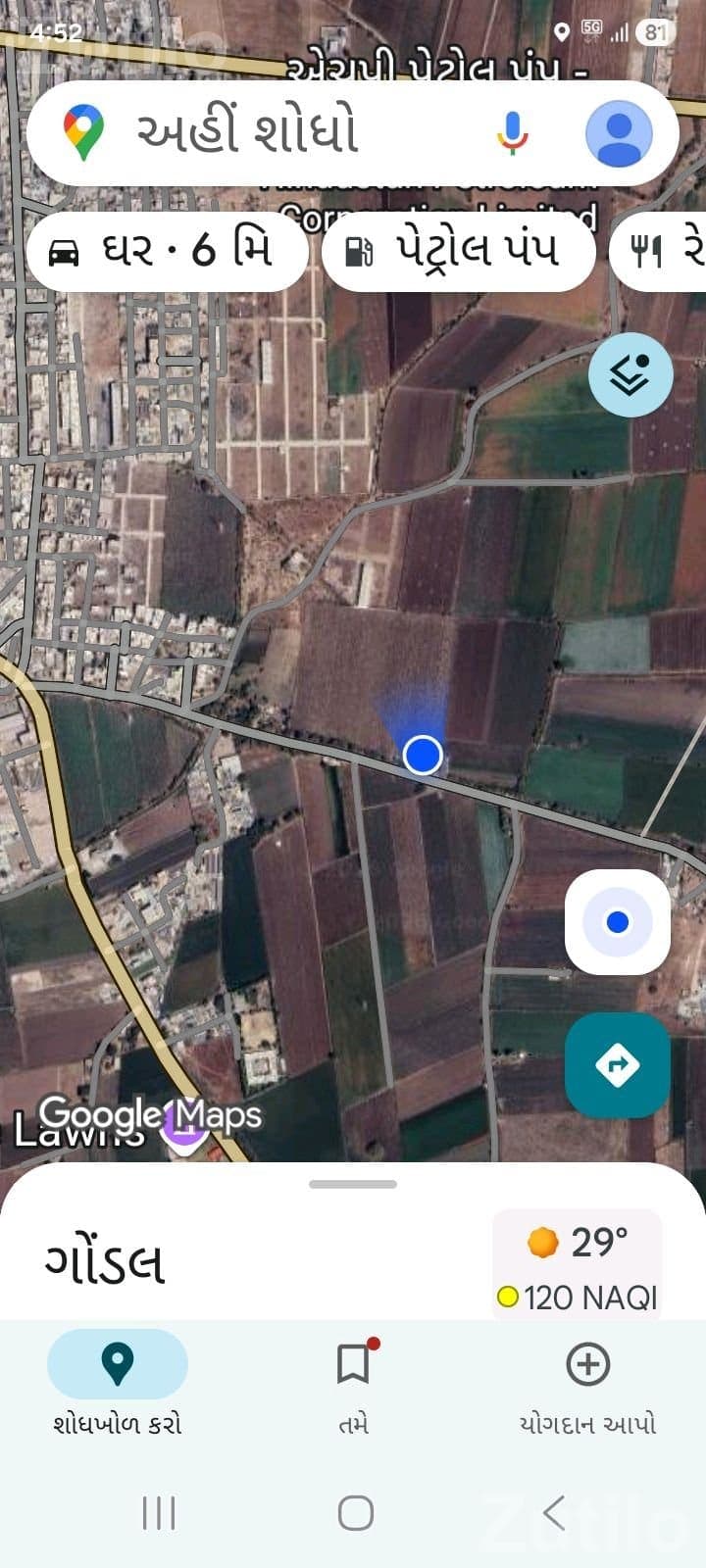This screenshot has width=706, height=1568.
Task: Open the map layers picker
Action: pyautogui.click(x=630, y=375)
